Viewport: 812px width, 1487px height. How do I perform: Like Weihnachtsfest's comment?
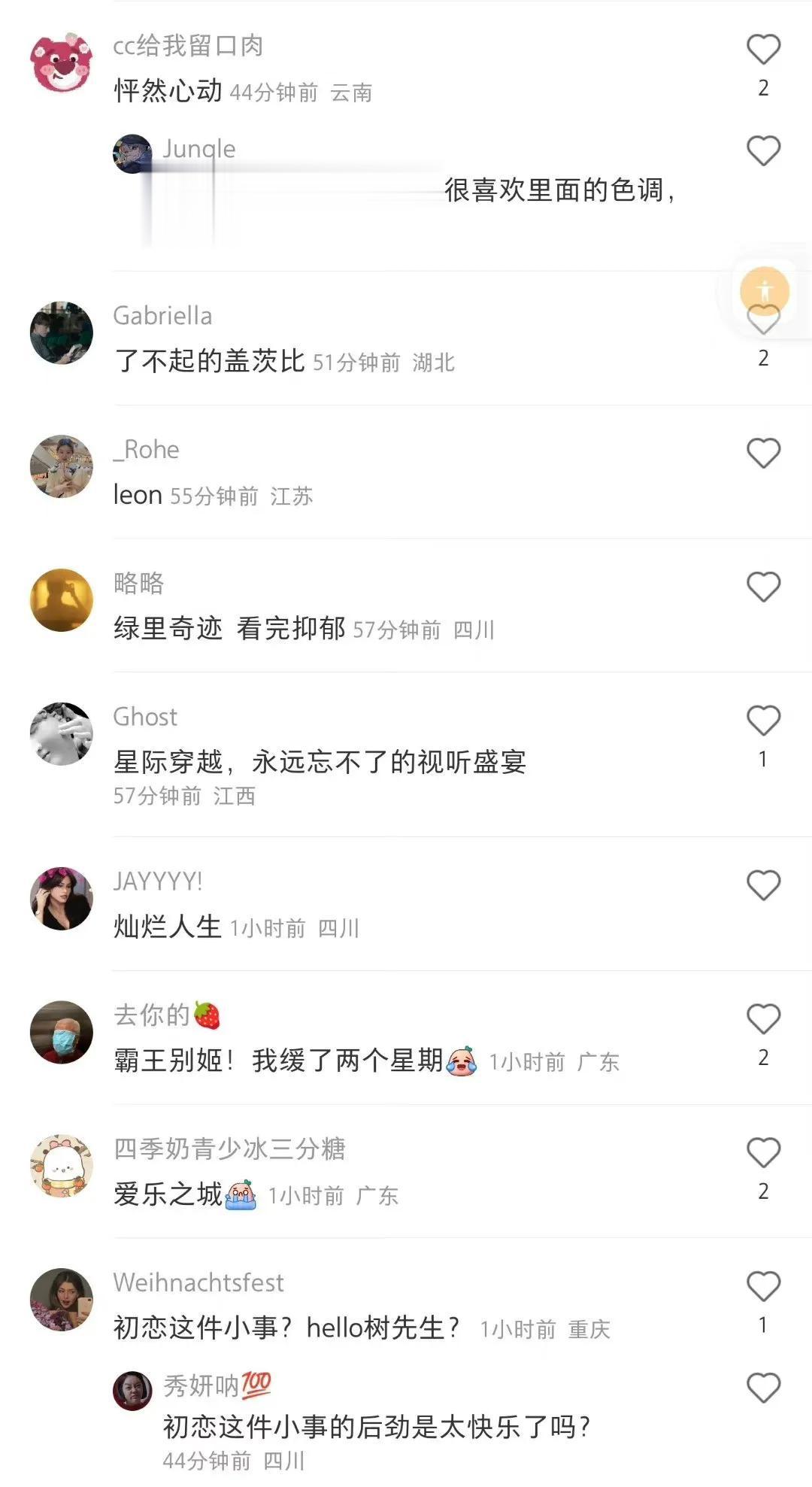[x=763, y=1287]
